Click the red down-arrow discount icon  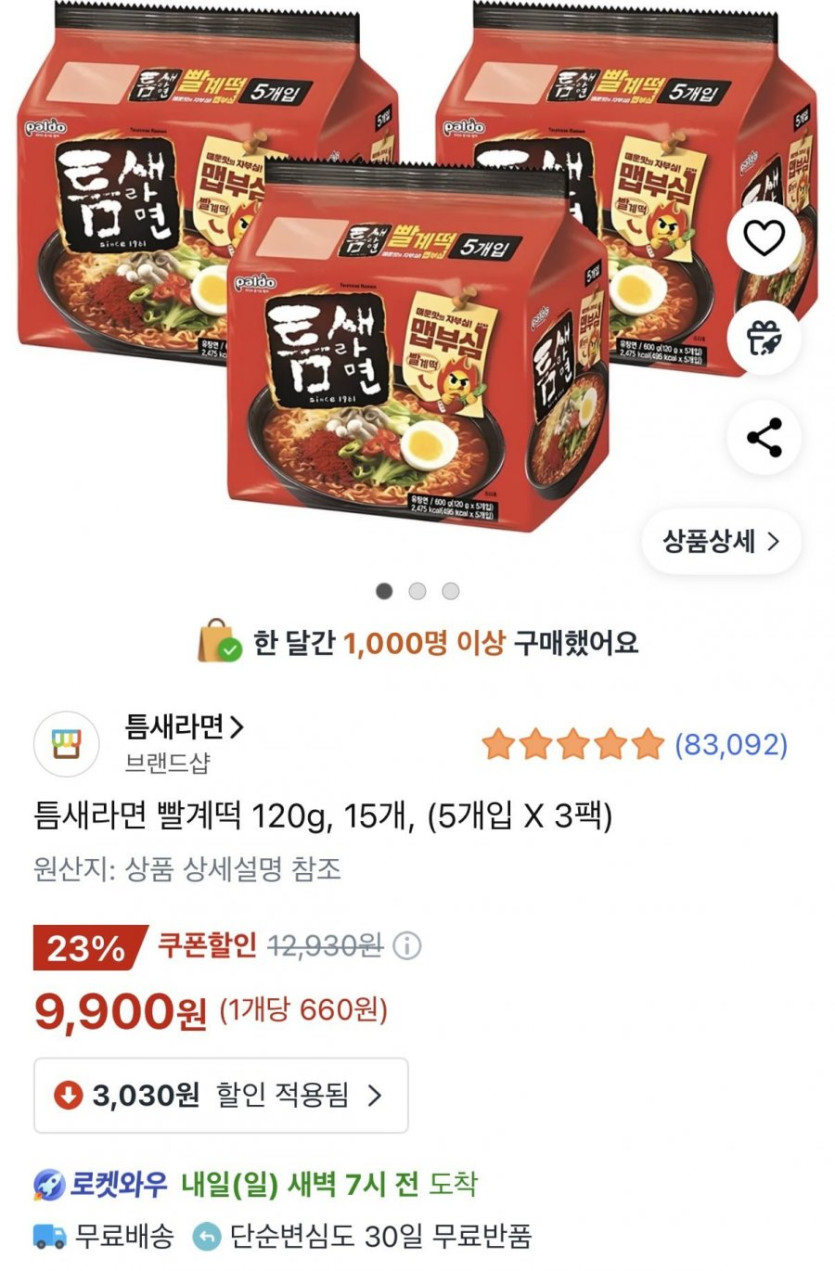click(x=66, y=1096)
